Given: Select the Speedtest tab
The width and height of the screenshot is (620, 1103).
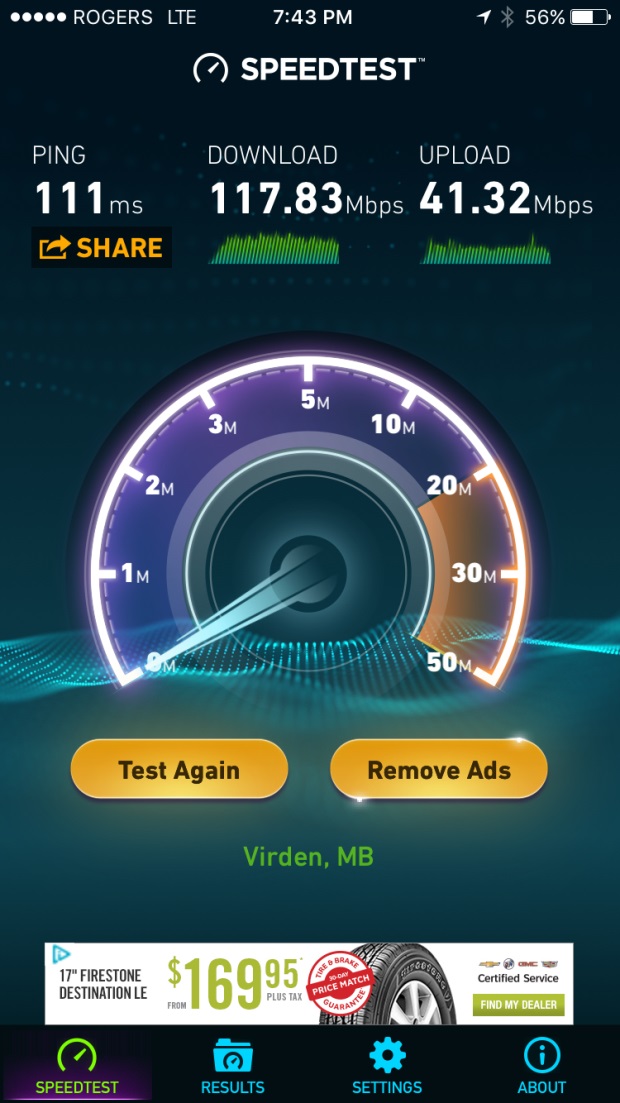Looking at the screenshot, I should click(x=77, y=1066).
